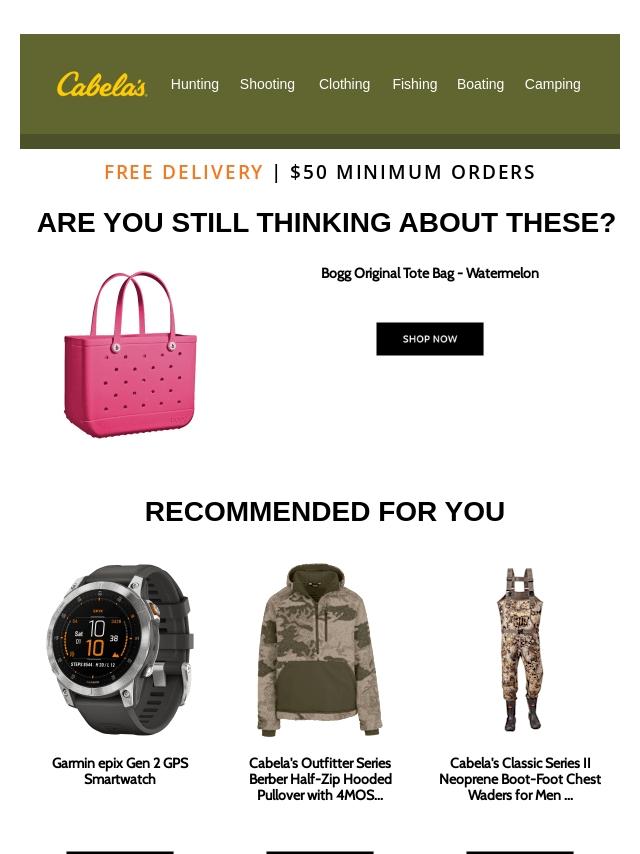Image resolution: width=640 pixels, height=854 pixels.
Task: Open the Hunting category
Action: pos(194,84)
